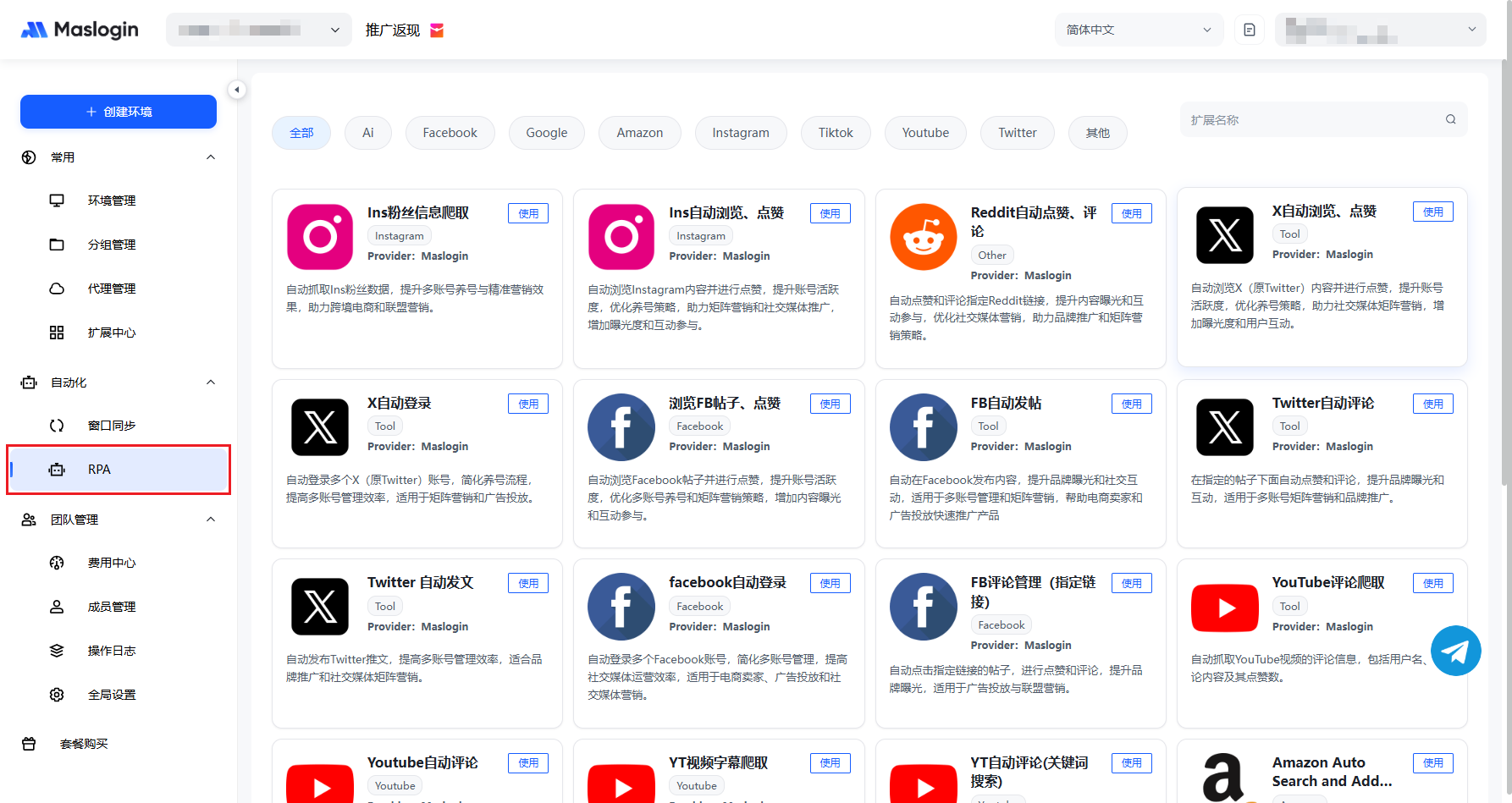Open the 简体中文 language dropdown
This screenshot has width=1512, height=803.
1138,30
